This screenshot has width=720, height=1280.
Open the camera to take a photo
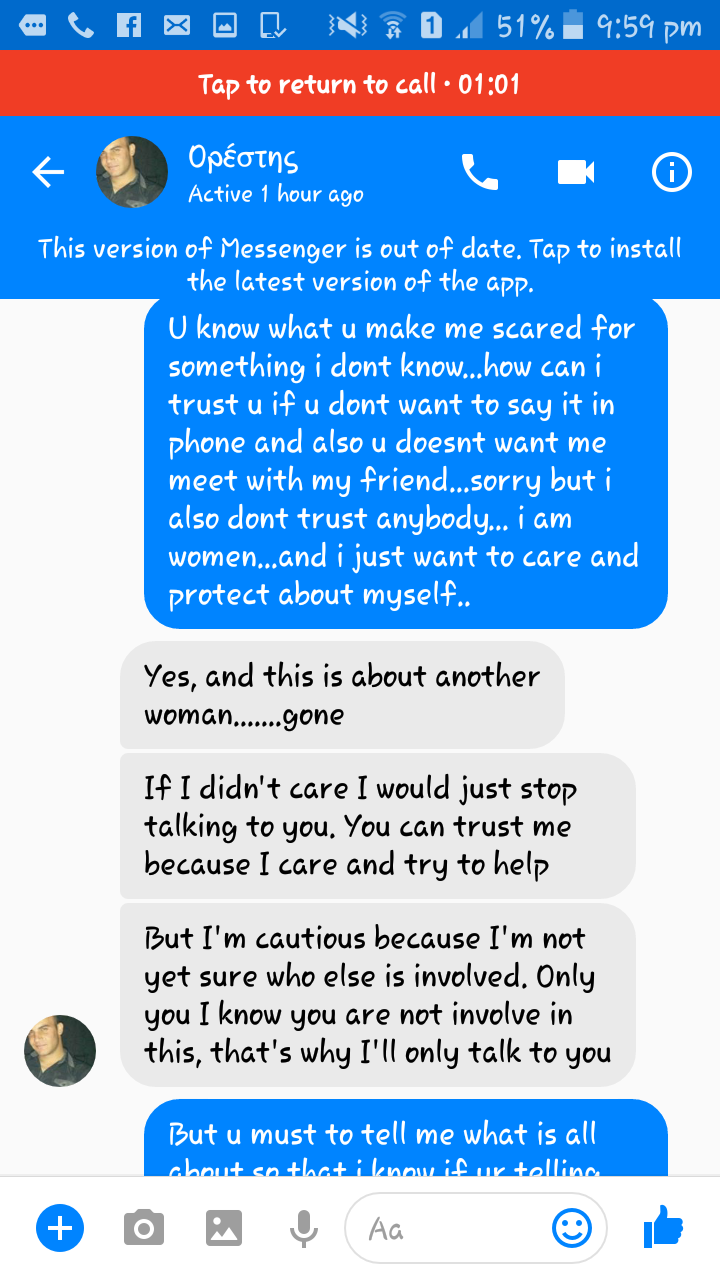tap(144, 1227)
